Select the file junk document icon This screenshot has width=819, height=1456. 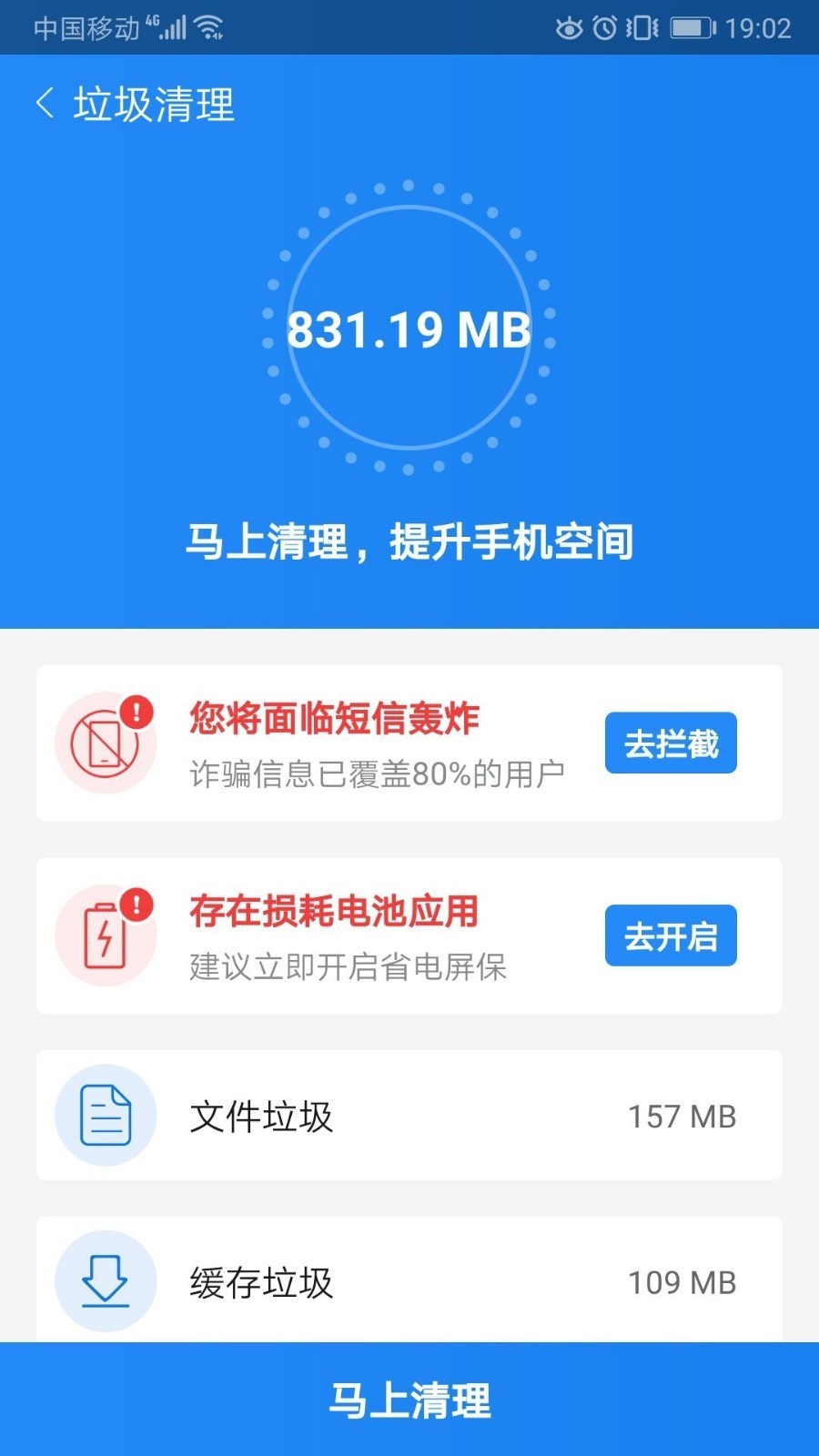tap(105, 1115)
